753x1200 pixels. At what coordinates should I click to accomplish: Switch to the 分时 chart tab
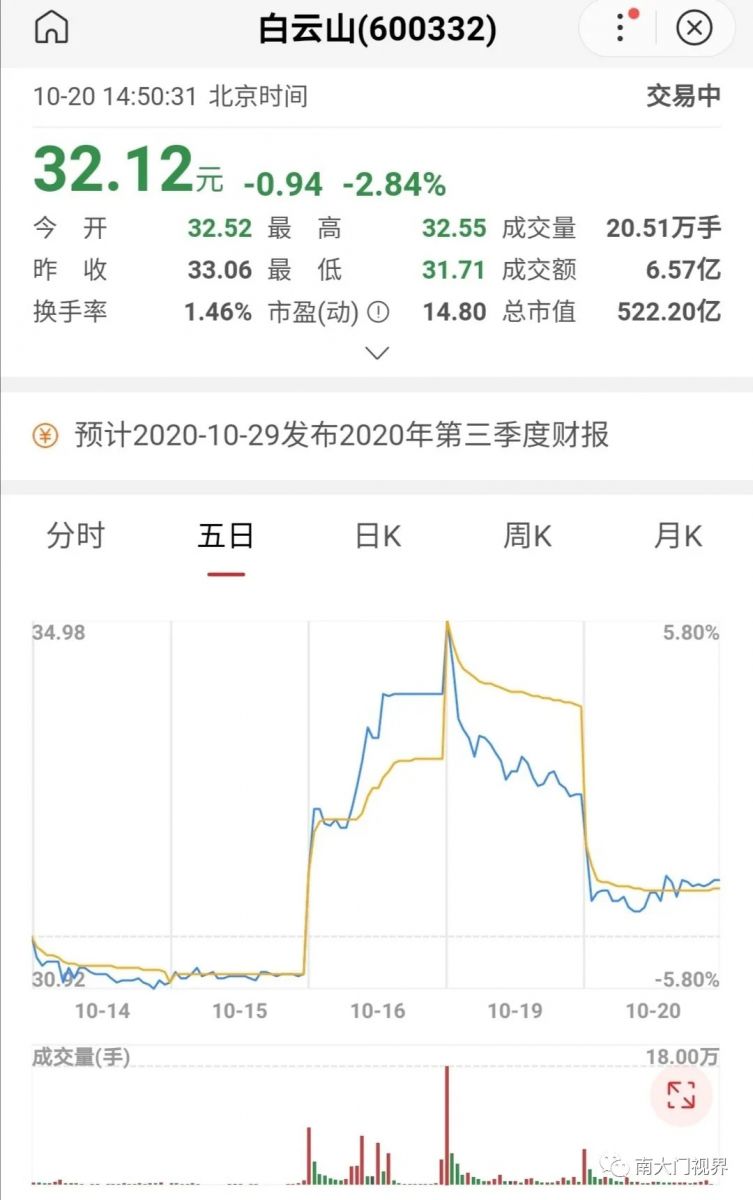(75, 537)
